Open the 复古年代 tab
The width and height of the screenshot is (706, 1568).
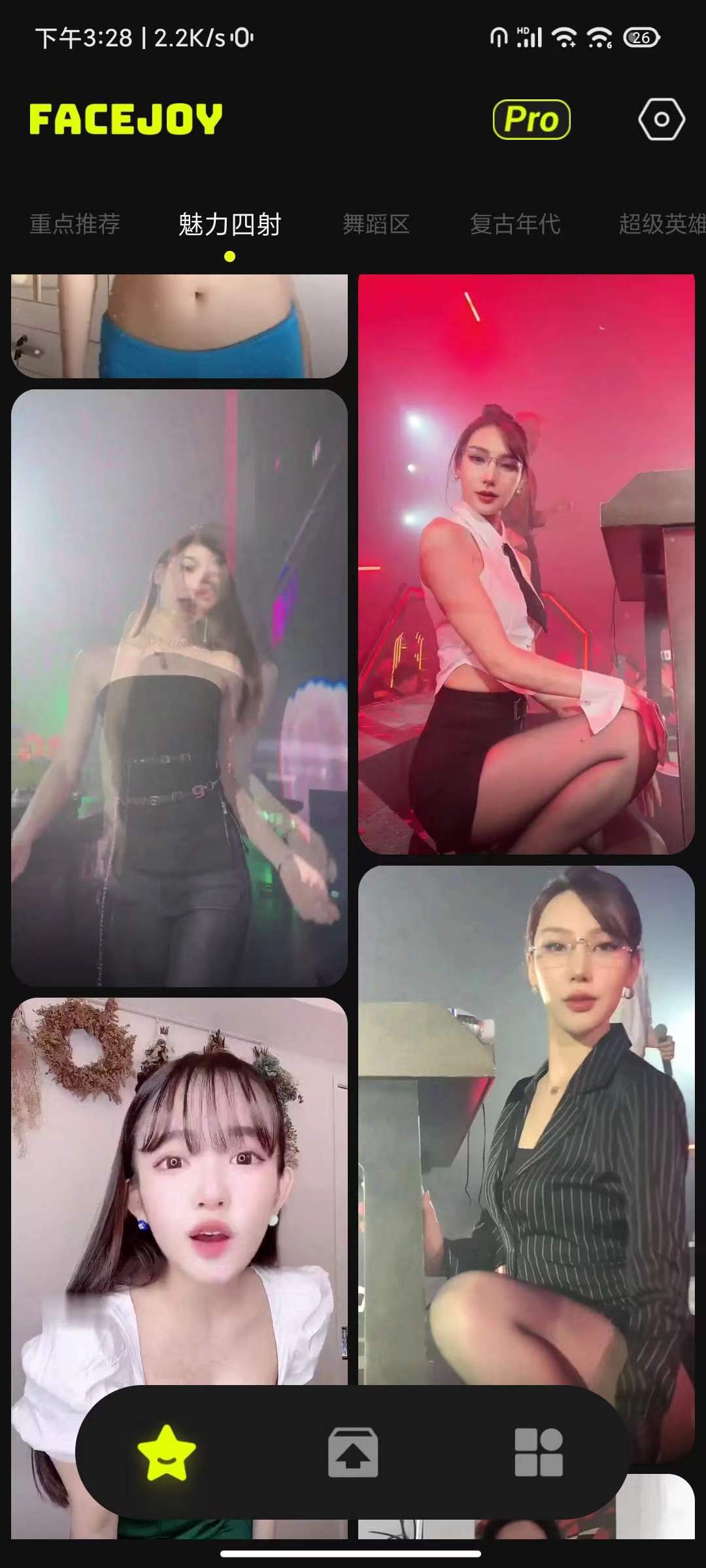click(515, 224)
